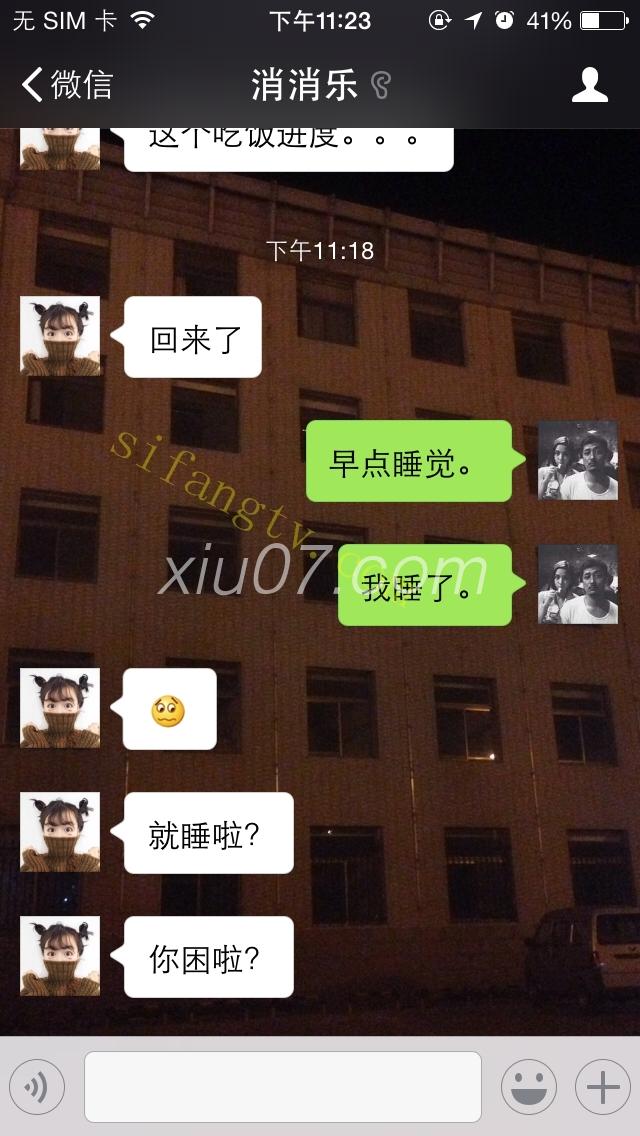Switch to voice input mode
Viewport: 640px width, 1136px height.
[37, 1087]
